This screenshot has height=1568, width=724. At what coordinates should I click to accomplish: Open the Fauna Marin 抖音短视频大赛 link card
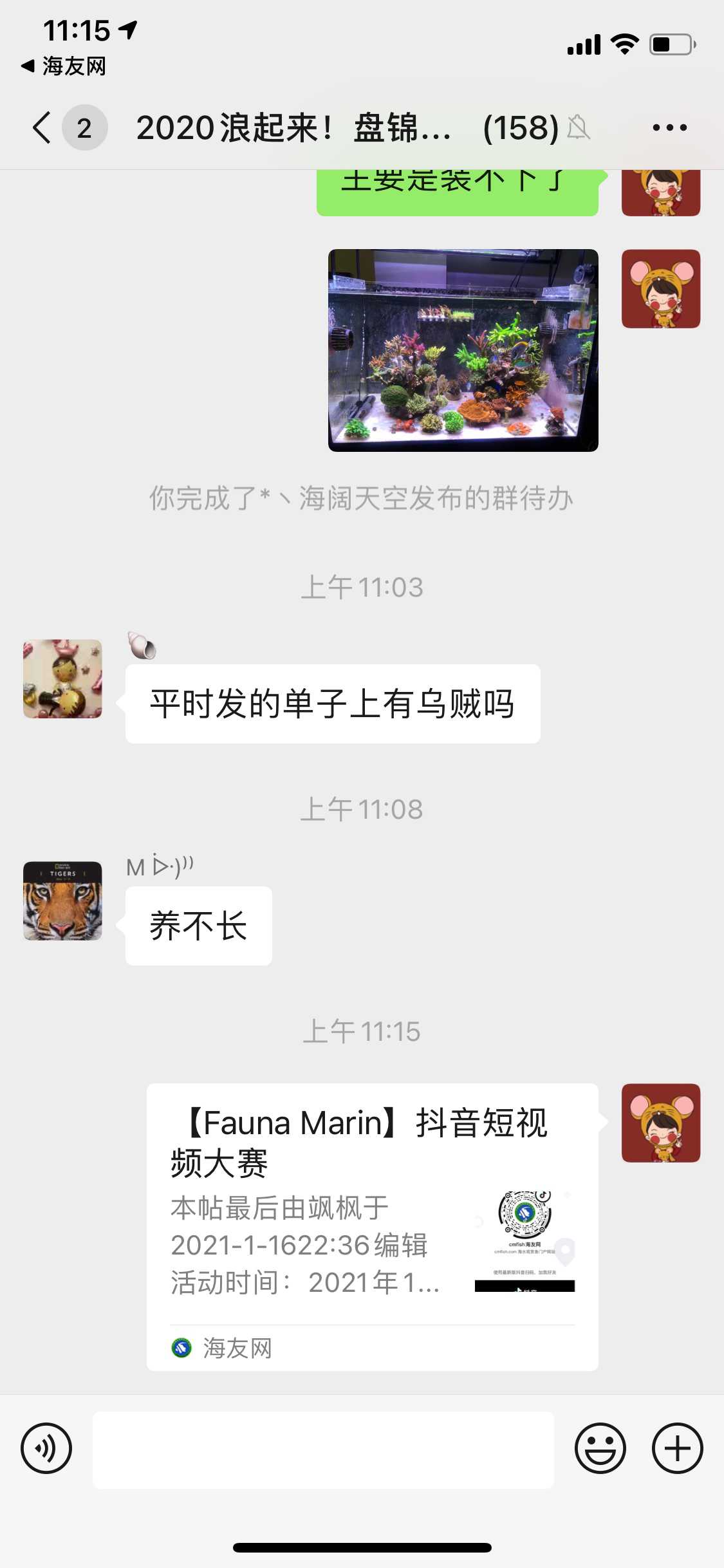(x=372, y=1226)
